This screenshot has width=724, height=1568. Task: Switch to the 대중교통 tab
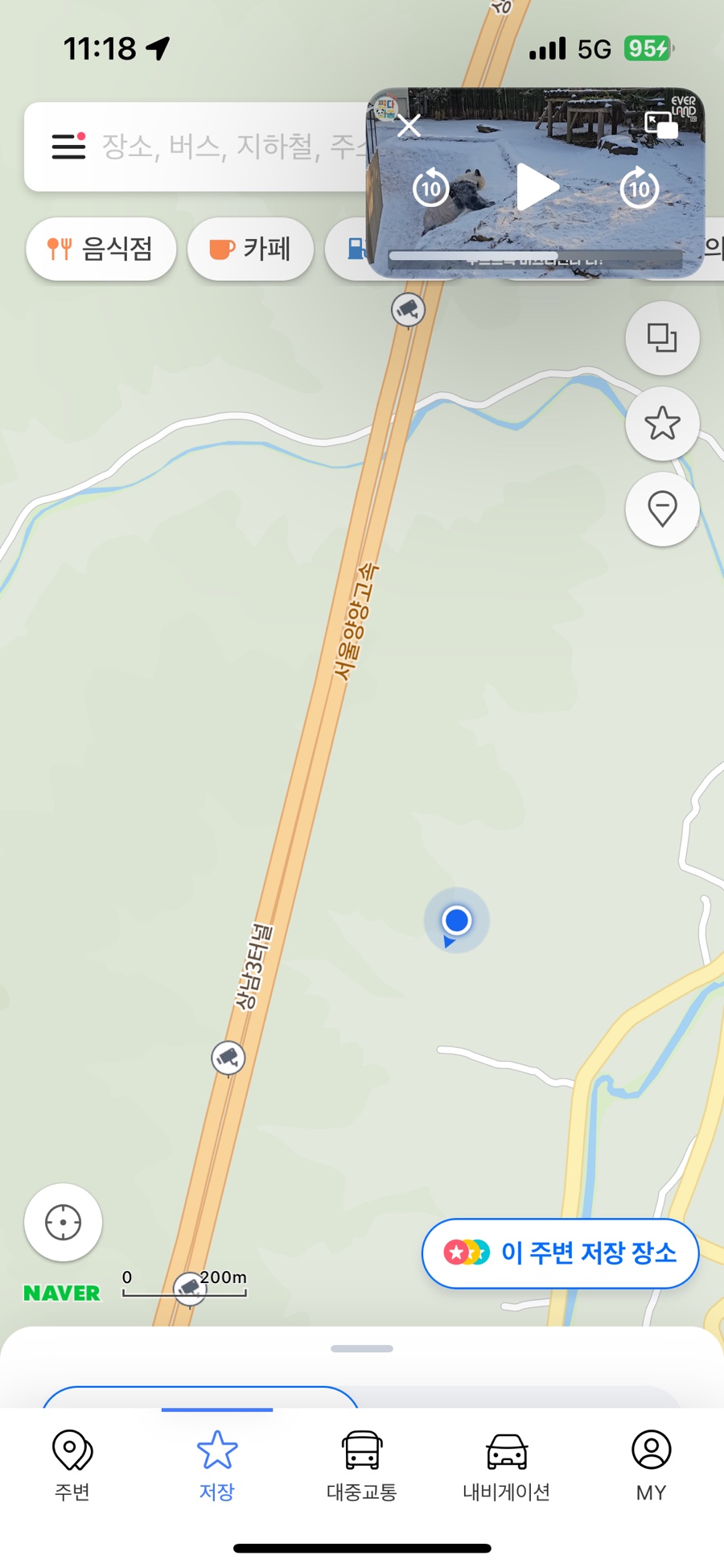pyautogui.click(x=362, y=1465)
